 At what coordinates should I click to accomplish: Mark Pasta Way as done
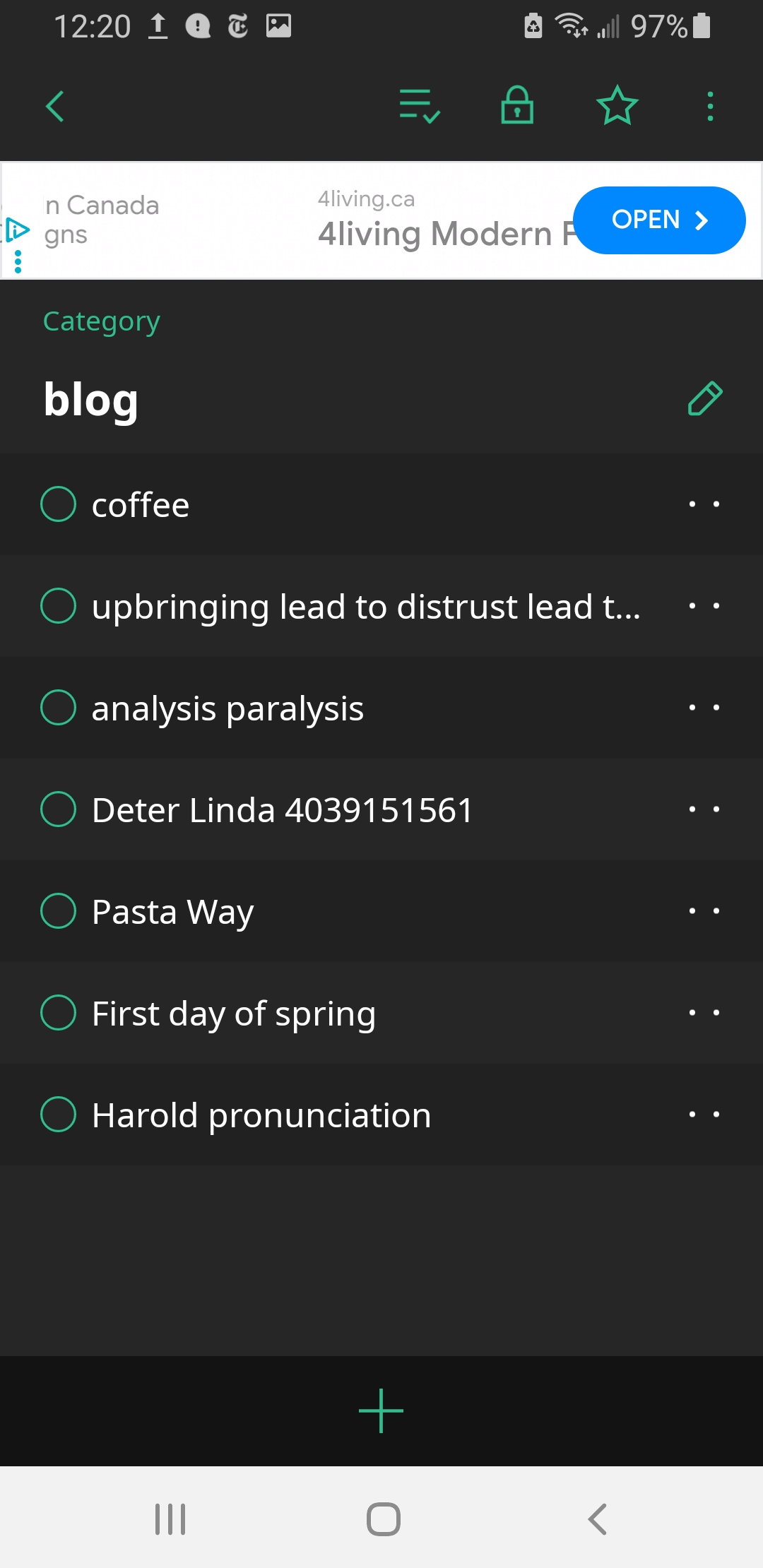pos(59,911)
